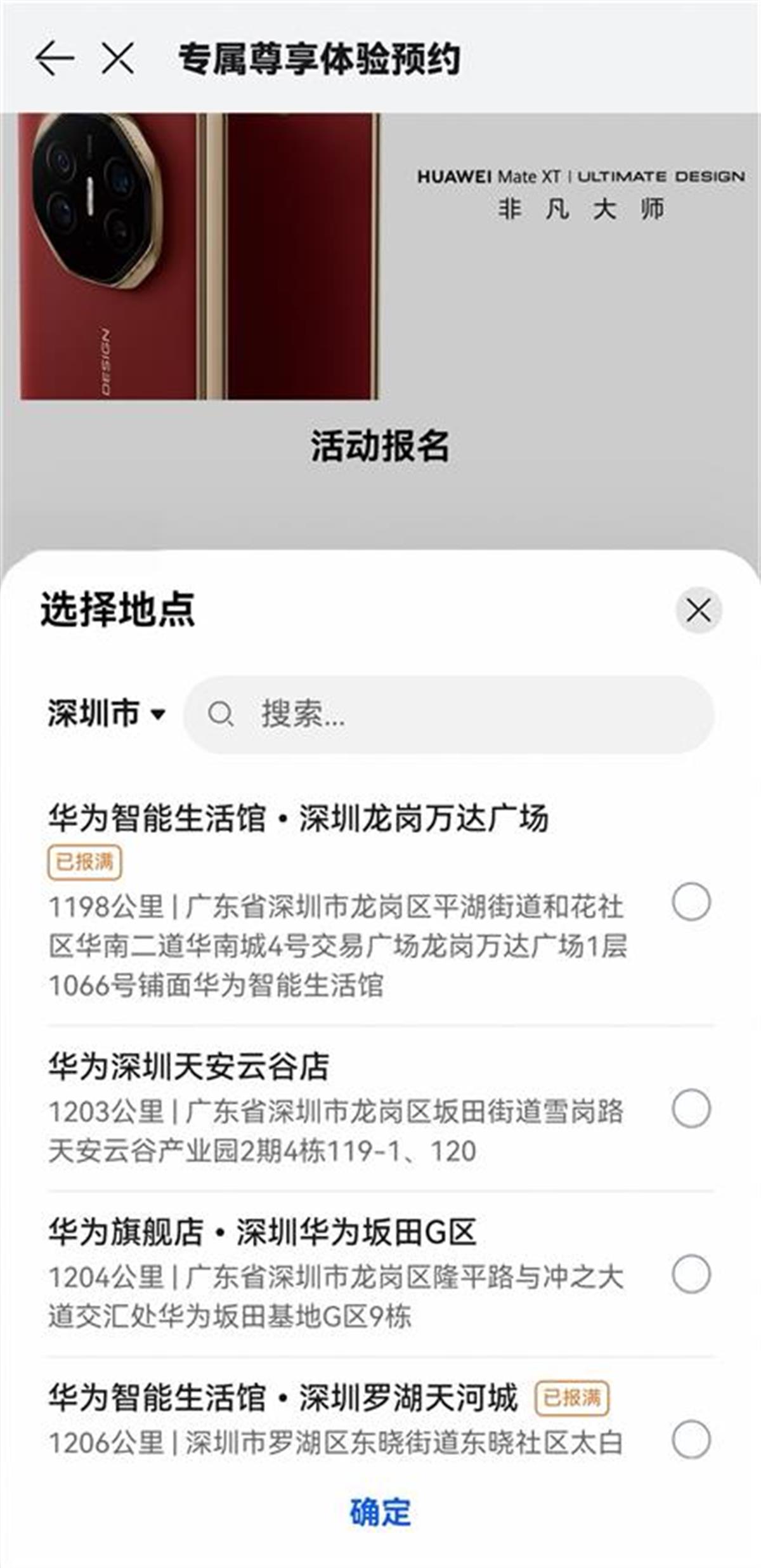
Task: Open the 深圳市 city dropdown
Action: click(107, 714)
